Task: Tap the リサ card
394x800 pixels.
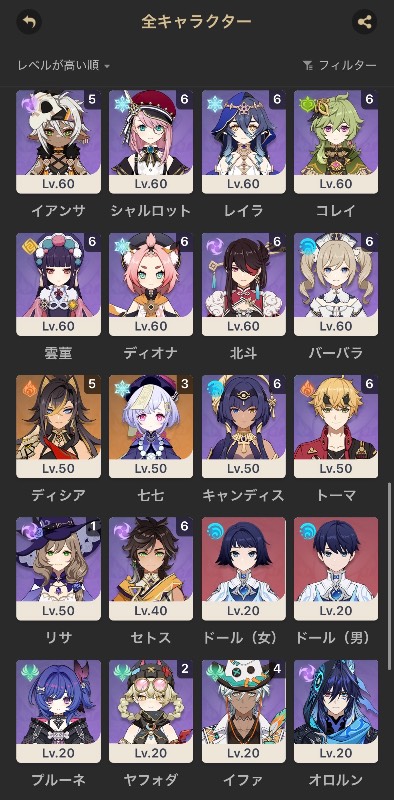Action: (x=59, y=569)
